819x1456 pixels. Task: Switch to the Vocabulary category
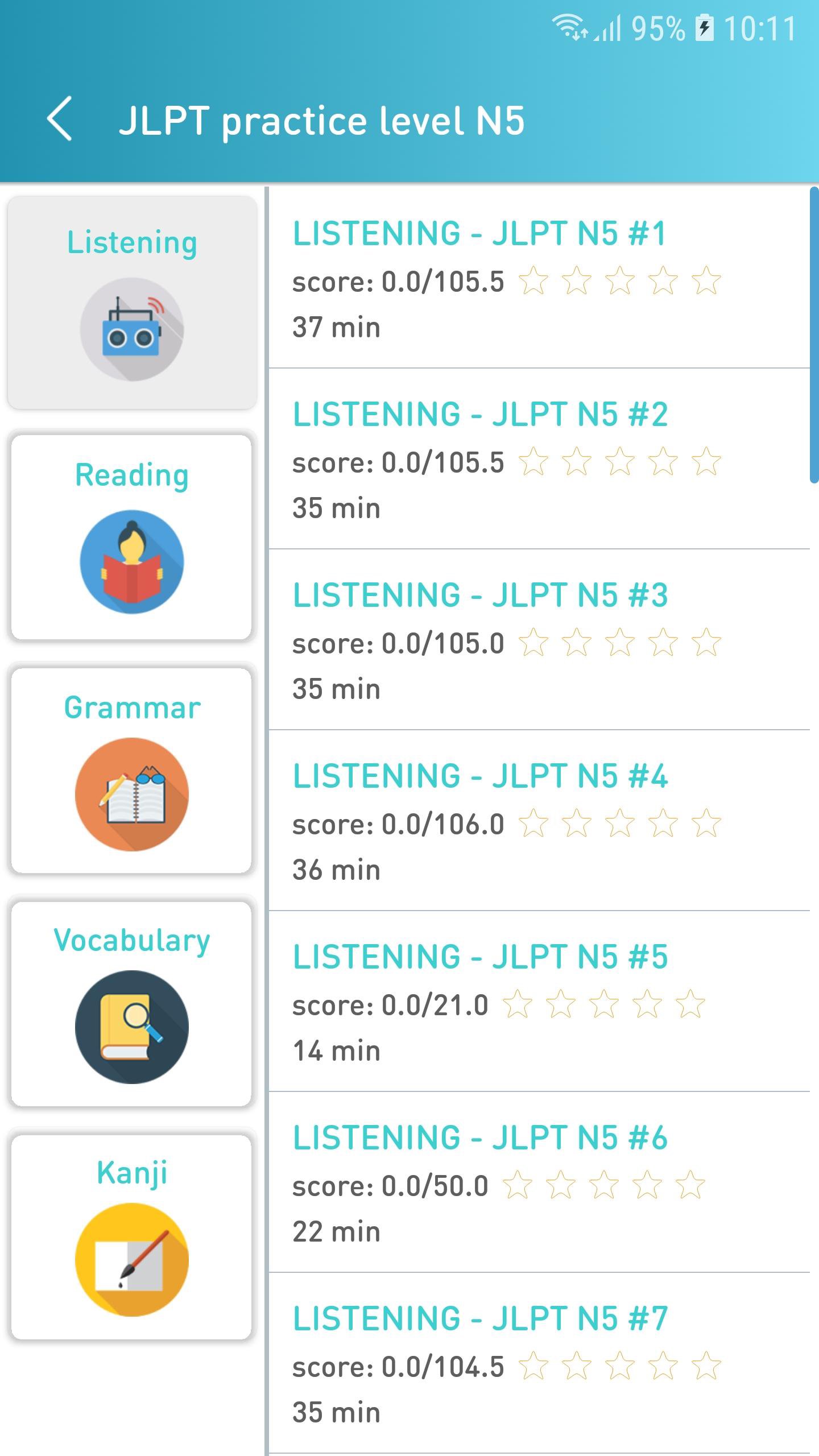[x=132, y=1004]
